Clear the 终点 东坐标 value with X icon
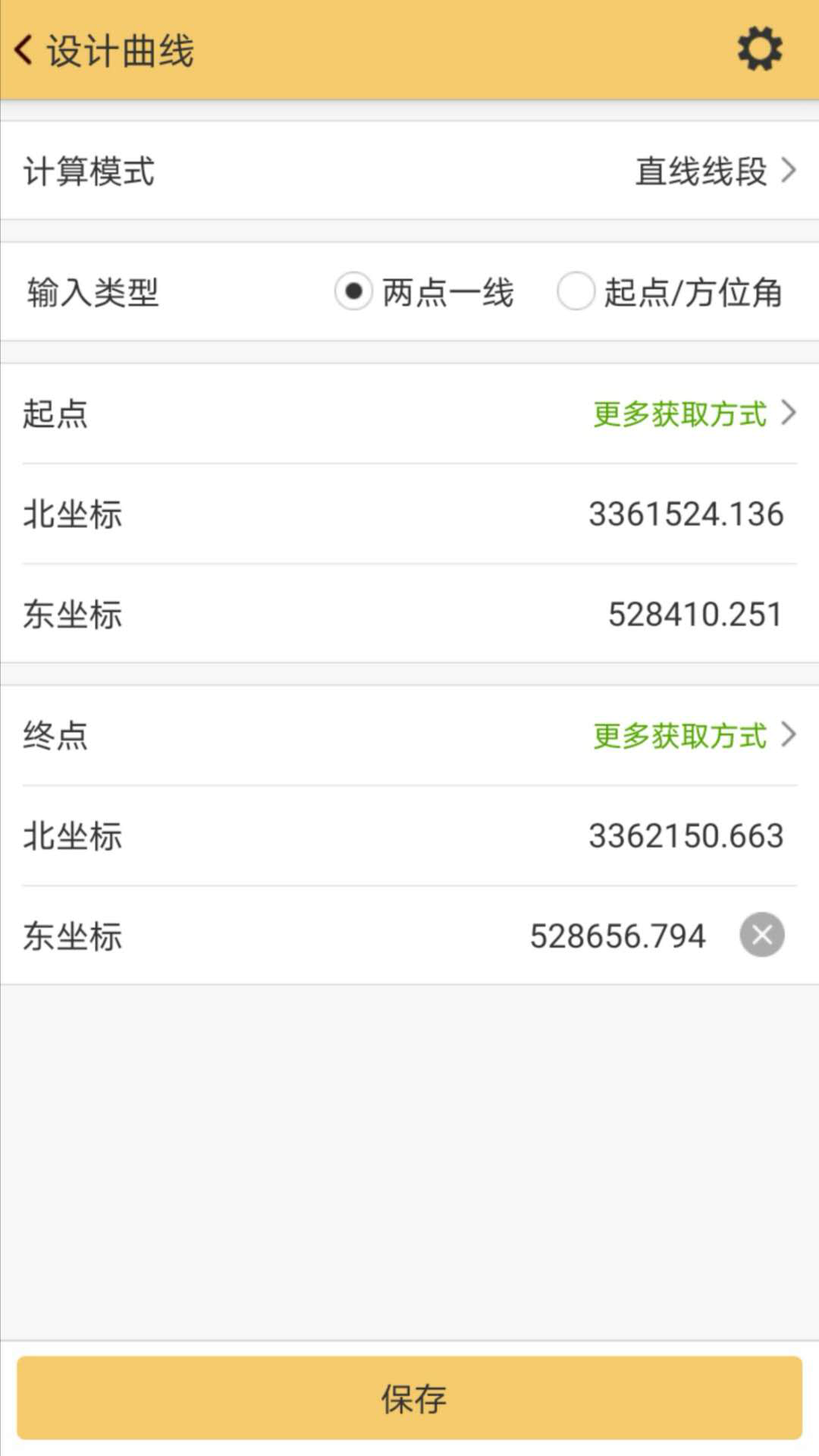Image resolution: width=819 pixels, height=1456 pixels. coord(761,935)
